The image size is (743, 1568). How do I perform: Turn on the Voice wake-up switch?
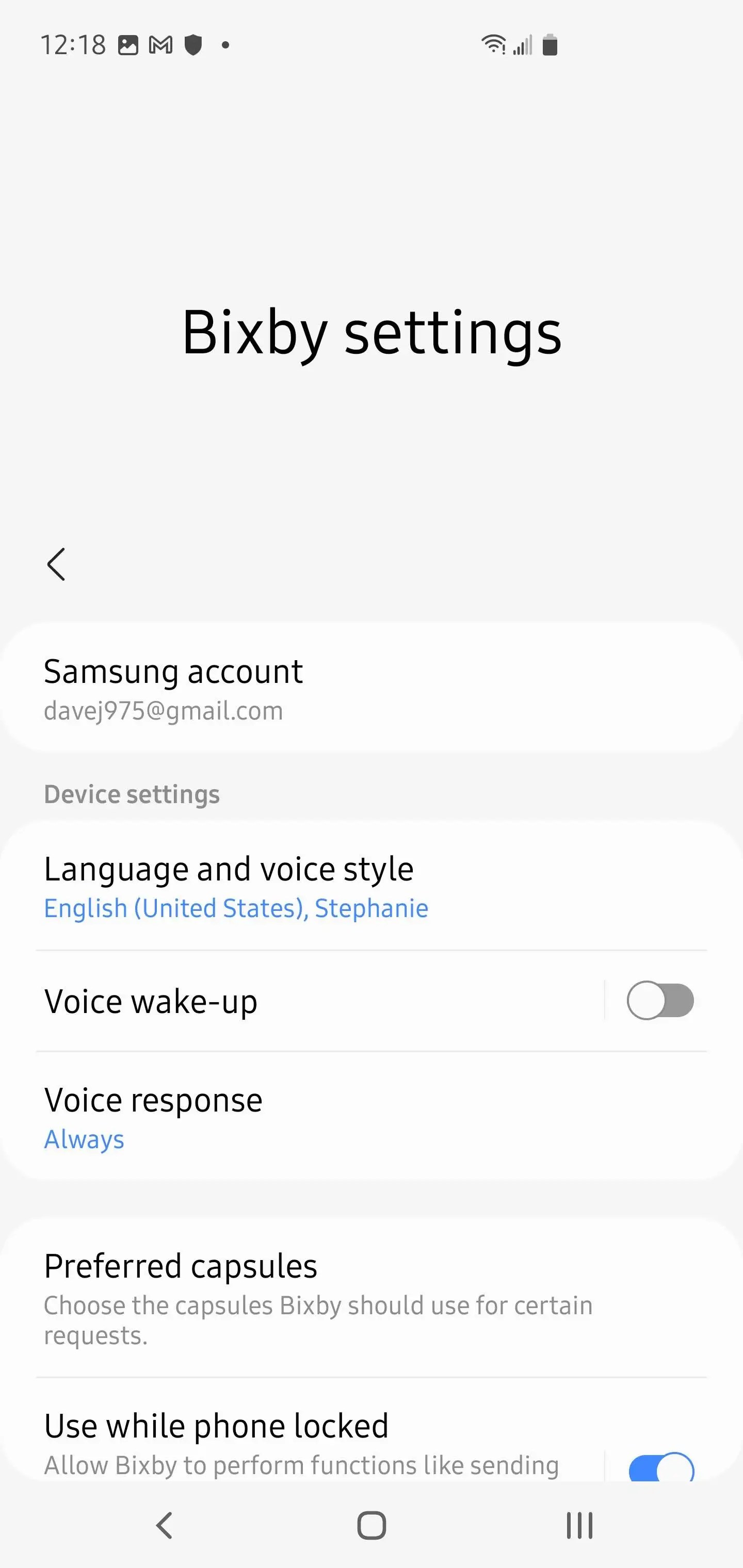(x=660, y=1000)
